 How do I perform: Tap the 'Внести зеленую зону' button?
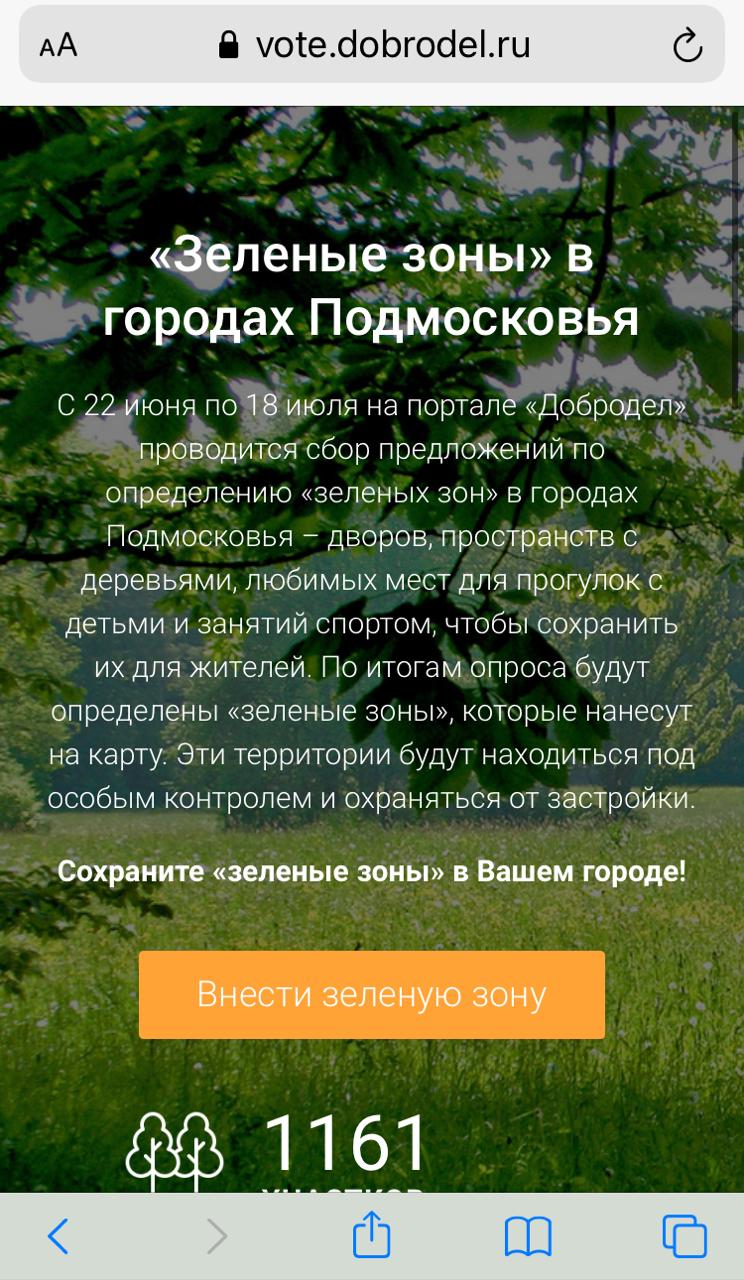372,994
